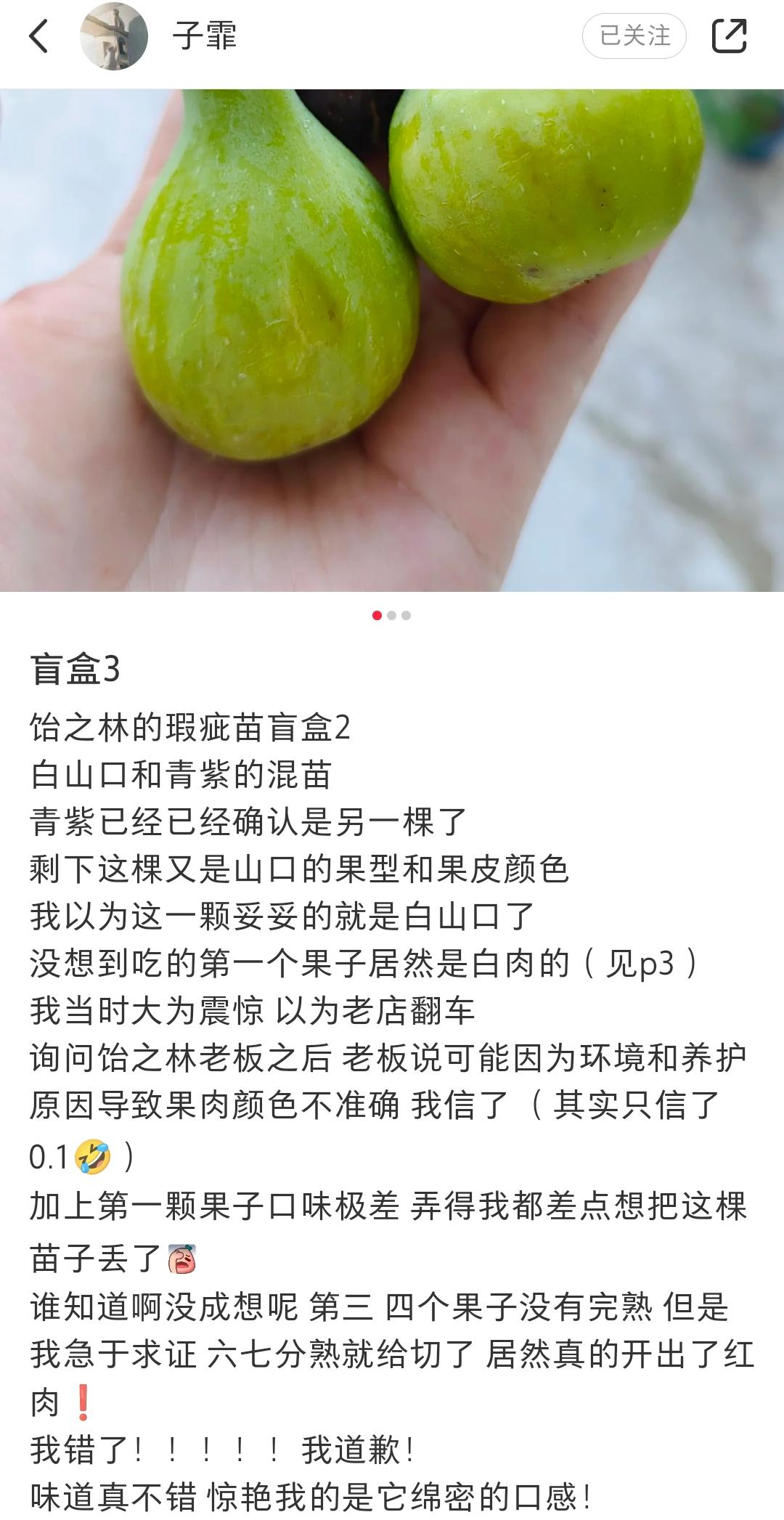This screenshot has height=1520, width=784.
Task: Open the username 子霏
Action: [205, 36]
